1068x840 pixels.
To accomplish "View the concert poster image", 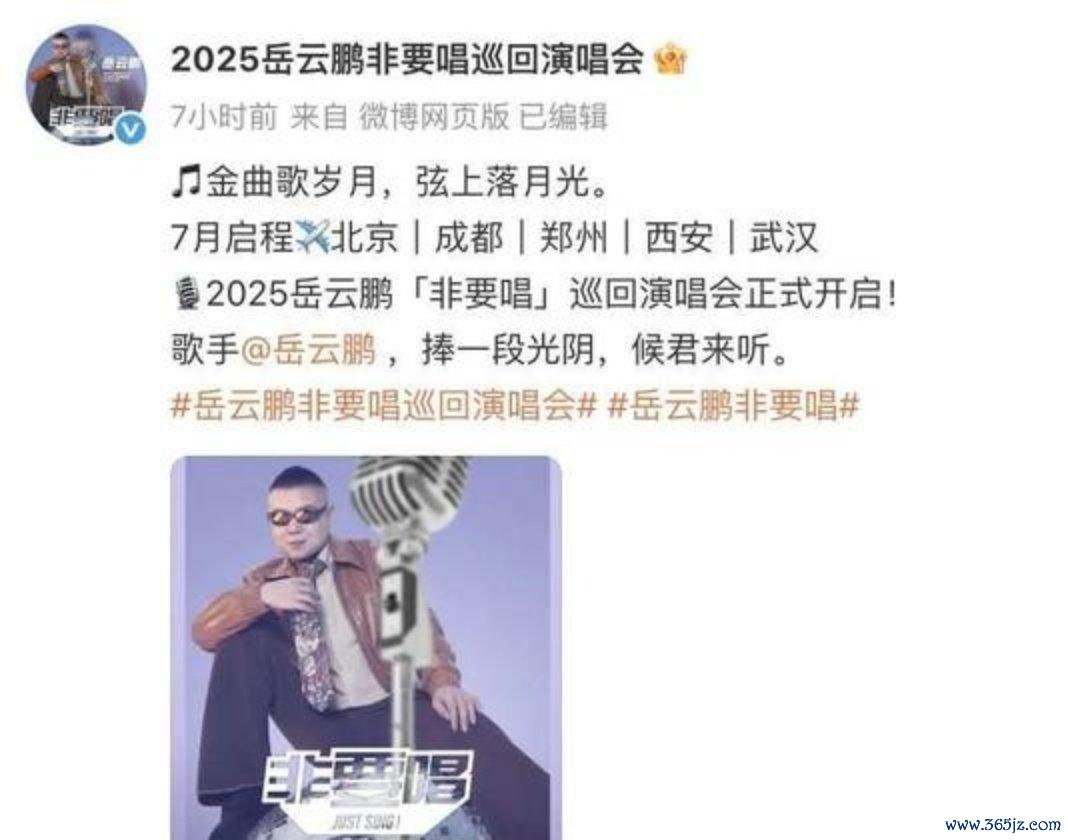I will 366,640.
